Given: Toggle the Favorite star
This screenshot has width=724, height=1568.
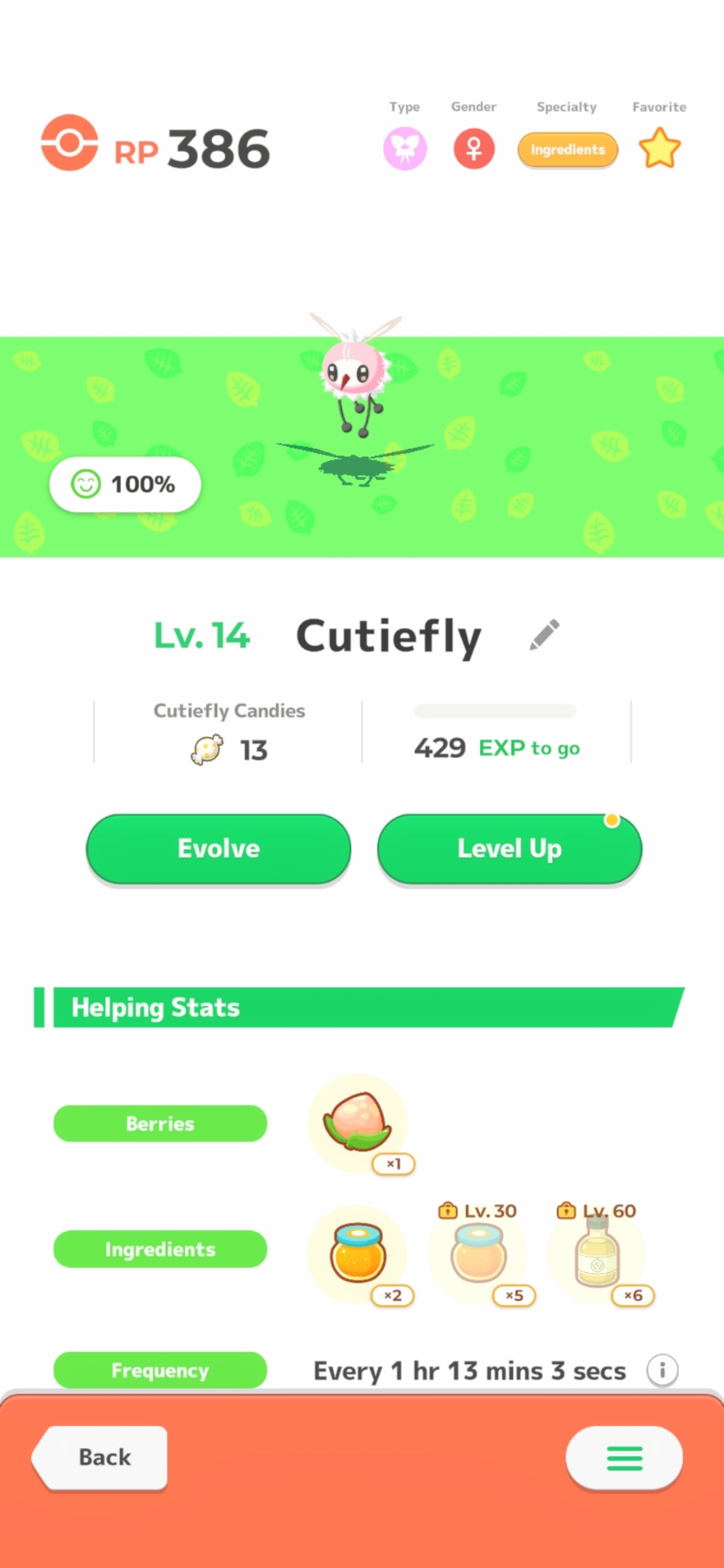Looking at the screenshot, I should click(x=659, y=149).
